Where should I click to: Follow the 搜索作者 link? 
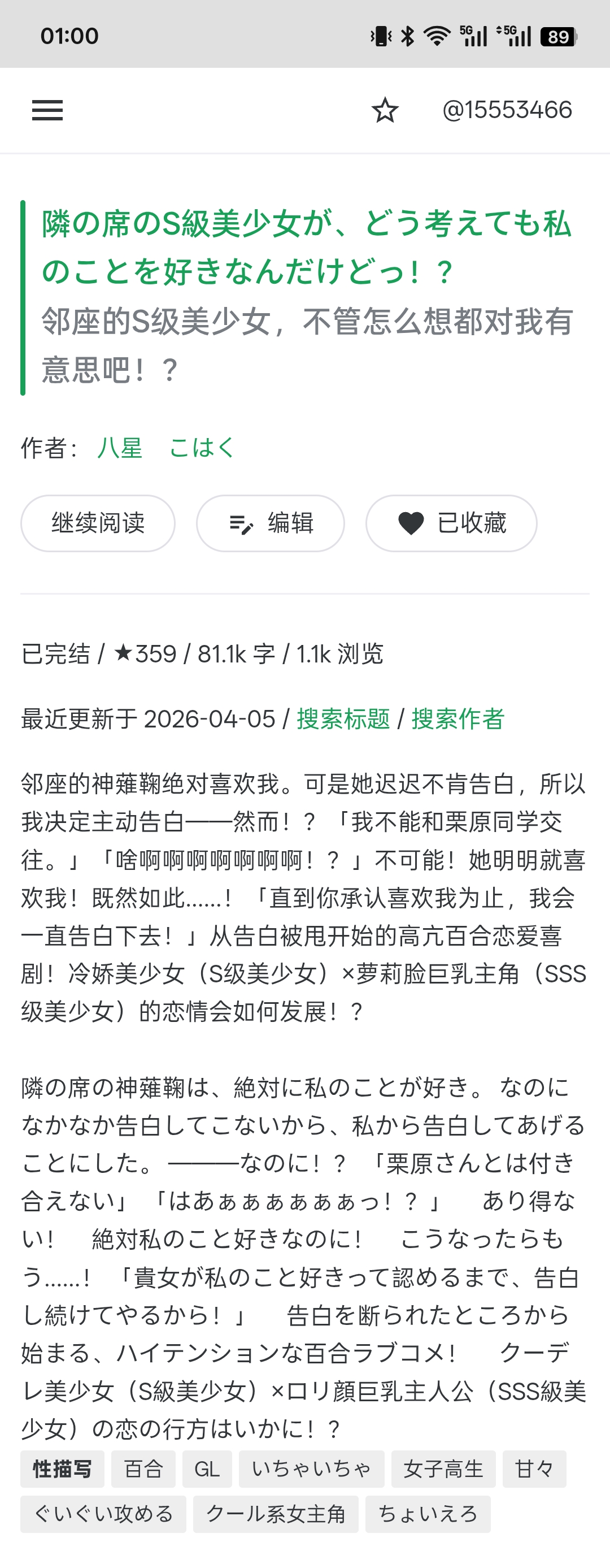pos(457,719)
